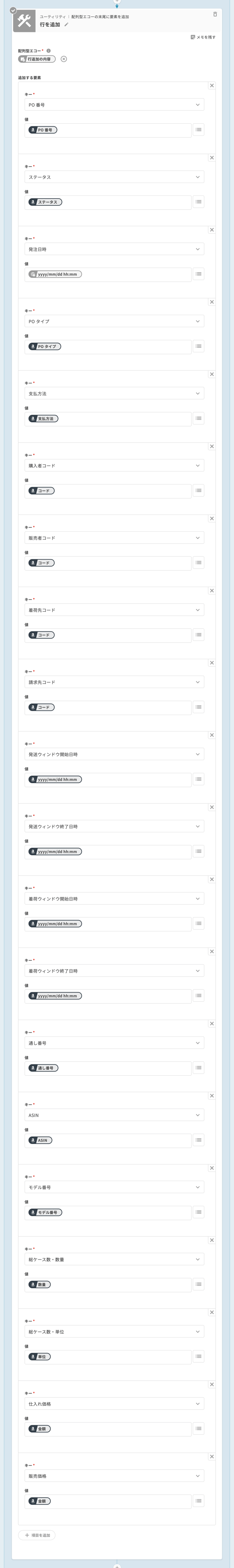Edit the step name 行を追加
This screenshot has width=234, height=1568.
coord(66,25)
